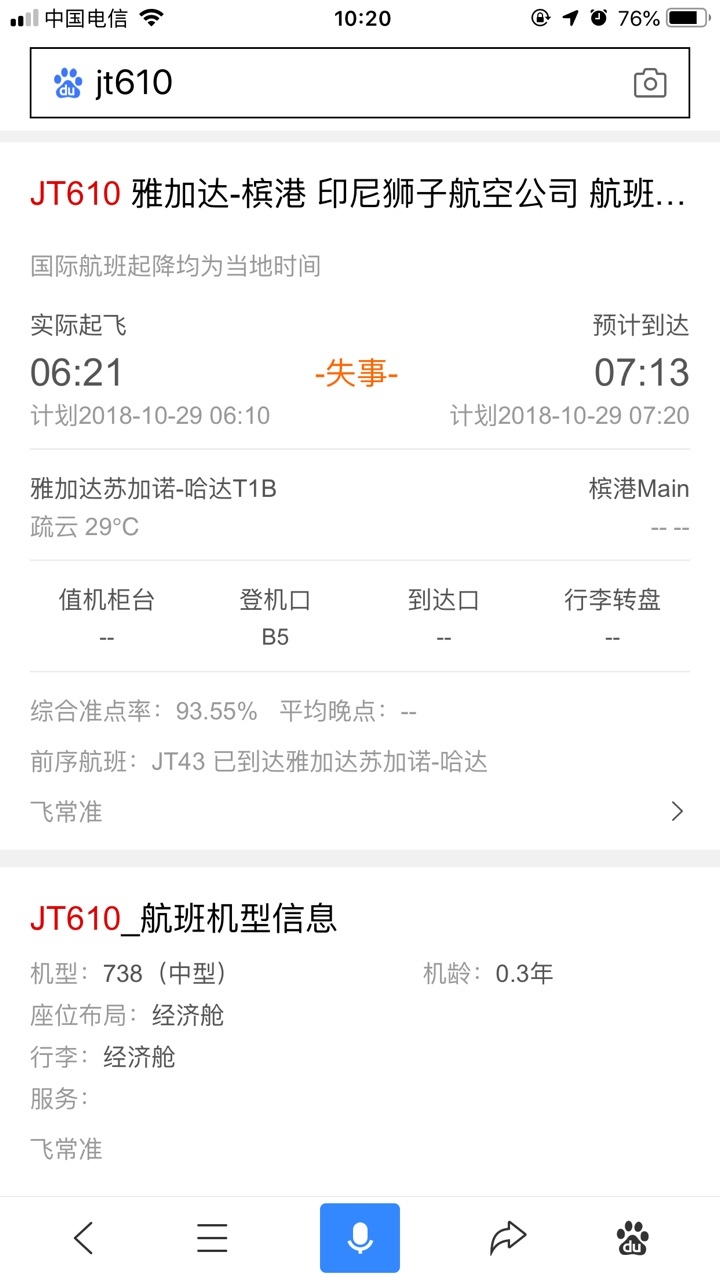Image resolution: width=720 pixels, height=1280 pixels.
Task: Open the bottom menu with three lines
Action: click(x=212, y=1238)
